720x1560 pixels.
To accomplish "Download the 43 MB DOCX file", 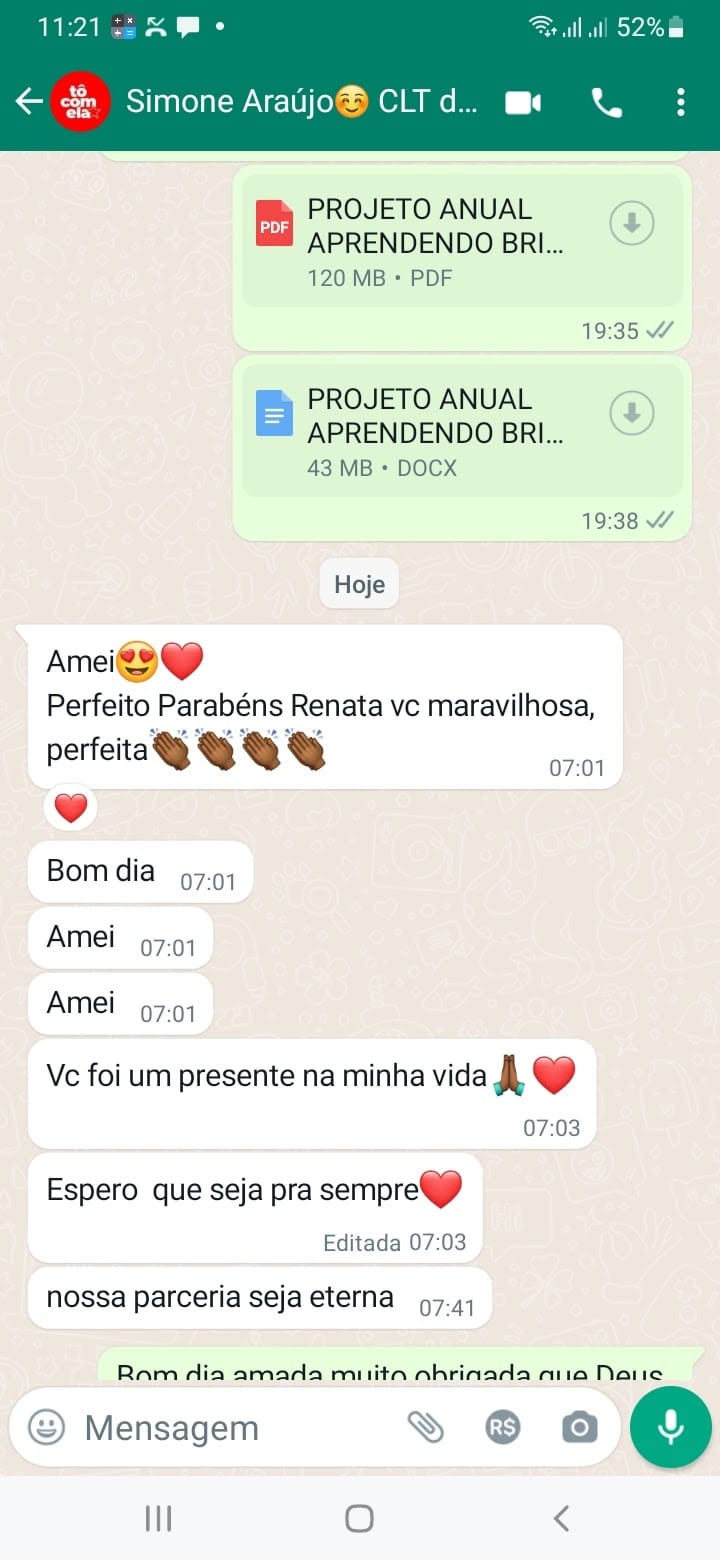I will [632, 413].
